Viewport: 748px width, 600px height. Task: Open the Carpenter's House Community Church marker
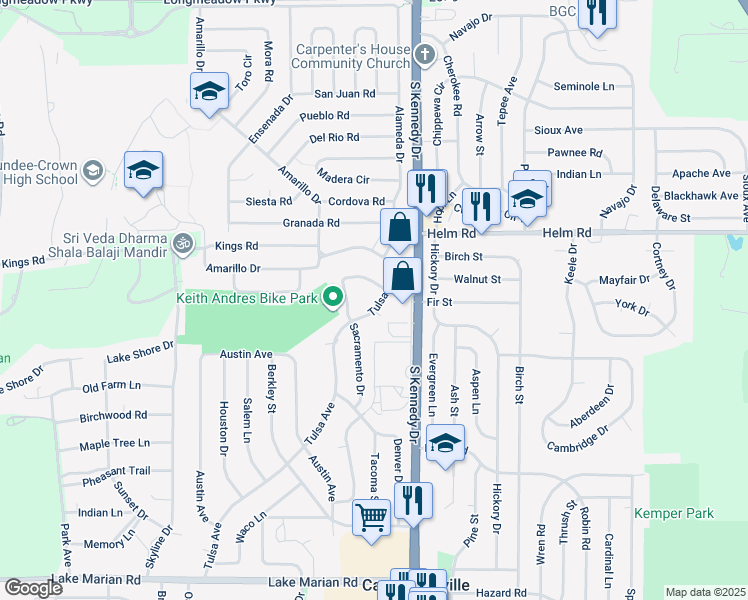pos(424,54)
